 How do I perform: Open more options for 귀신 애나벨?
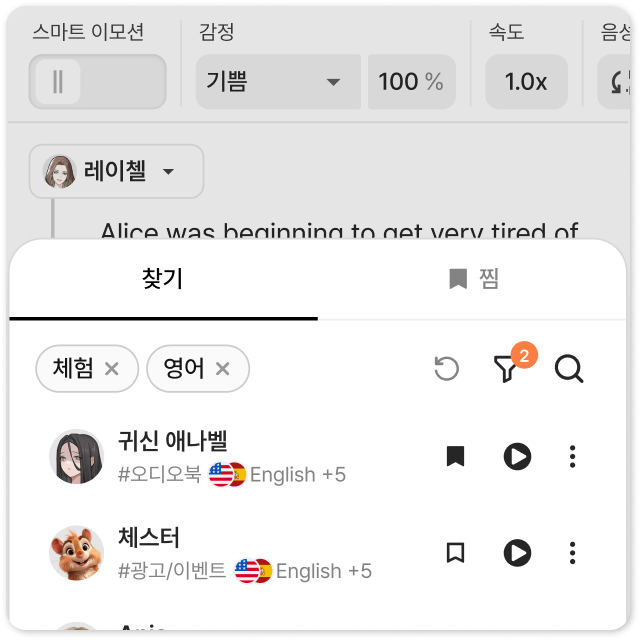click(x=572, y=457)
